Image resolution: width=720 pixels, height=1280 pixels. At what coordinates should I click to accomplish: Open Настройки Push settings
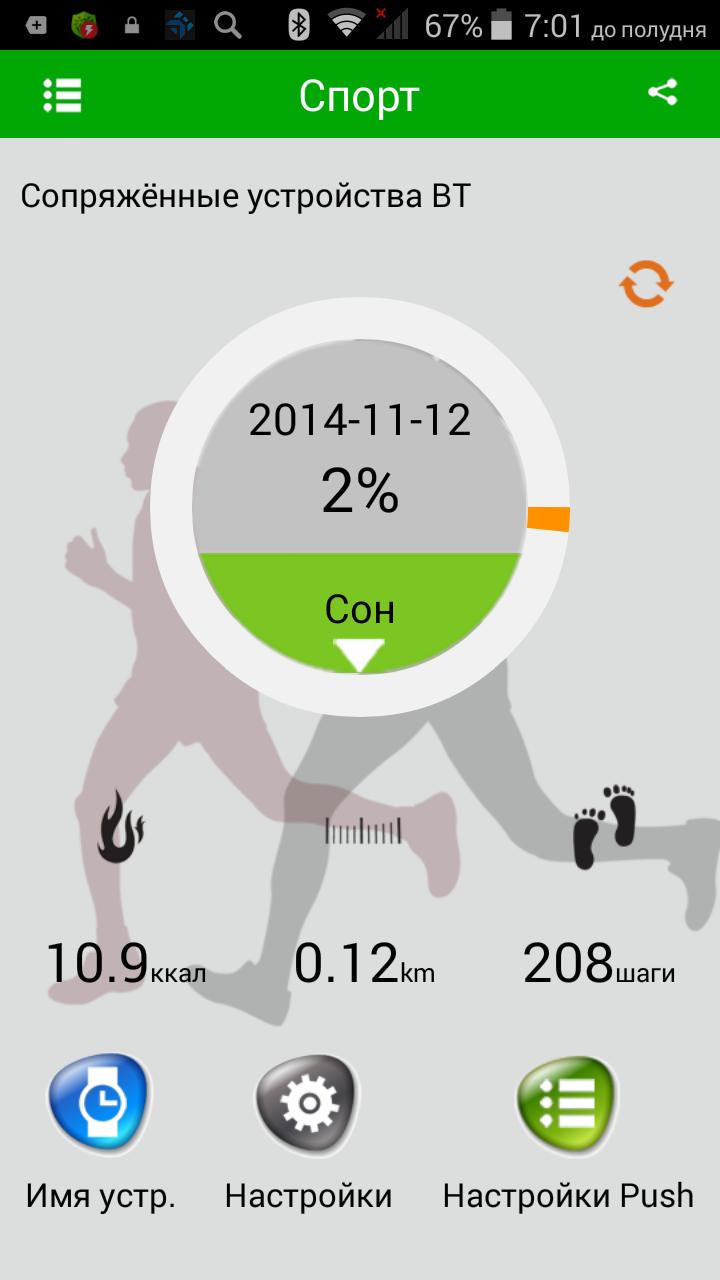[568, 1104]
